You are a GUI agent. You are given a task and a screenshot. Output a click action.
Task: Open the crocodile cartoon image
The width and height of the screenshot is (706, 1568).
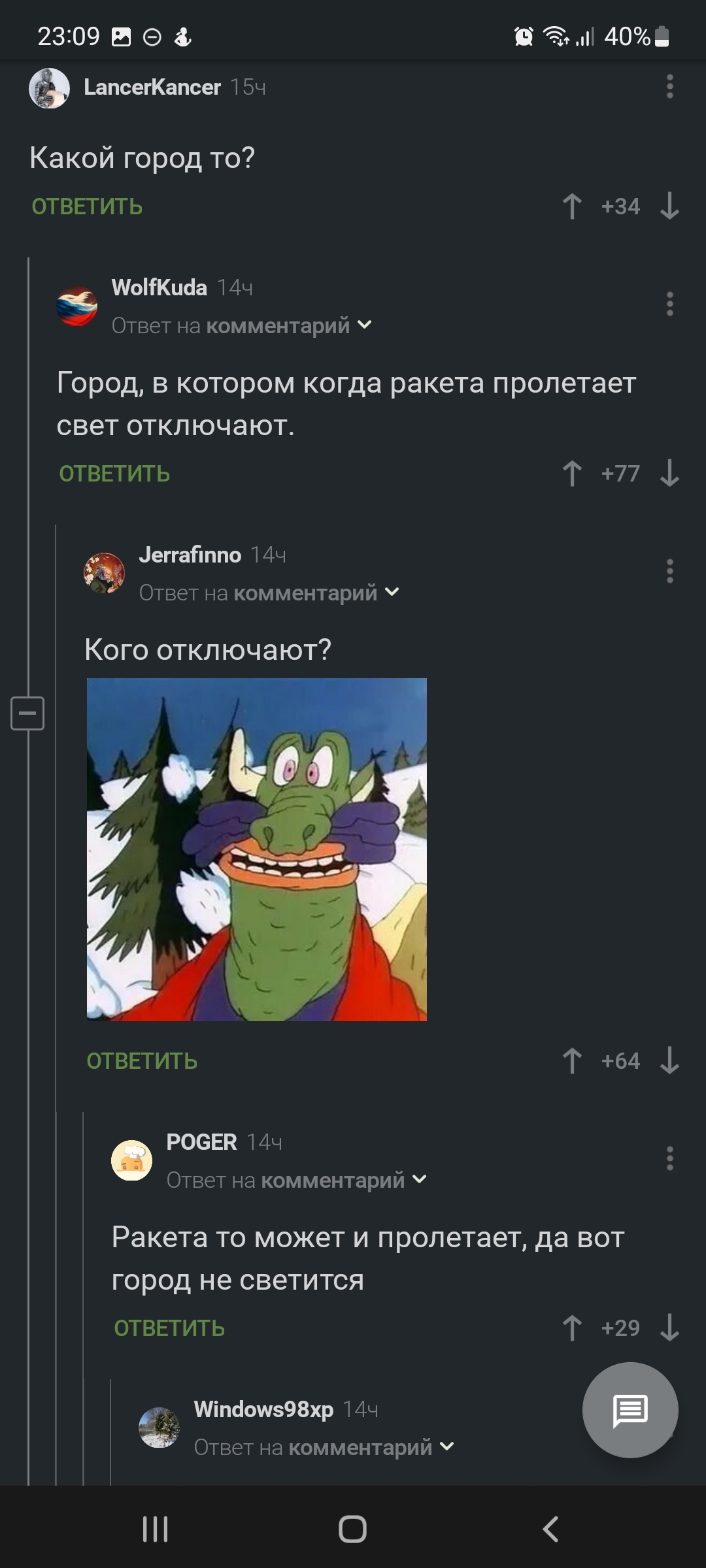pos(257,849)
